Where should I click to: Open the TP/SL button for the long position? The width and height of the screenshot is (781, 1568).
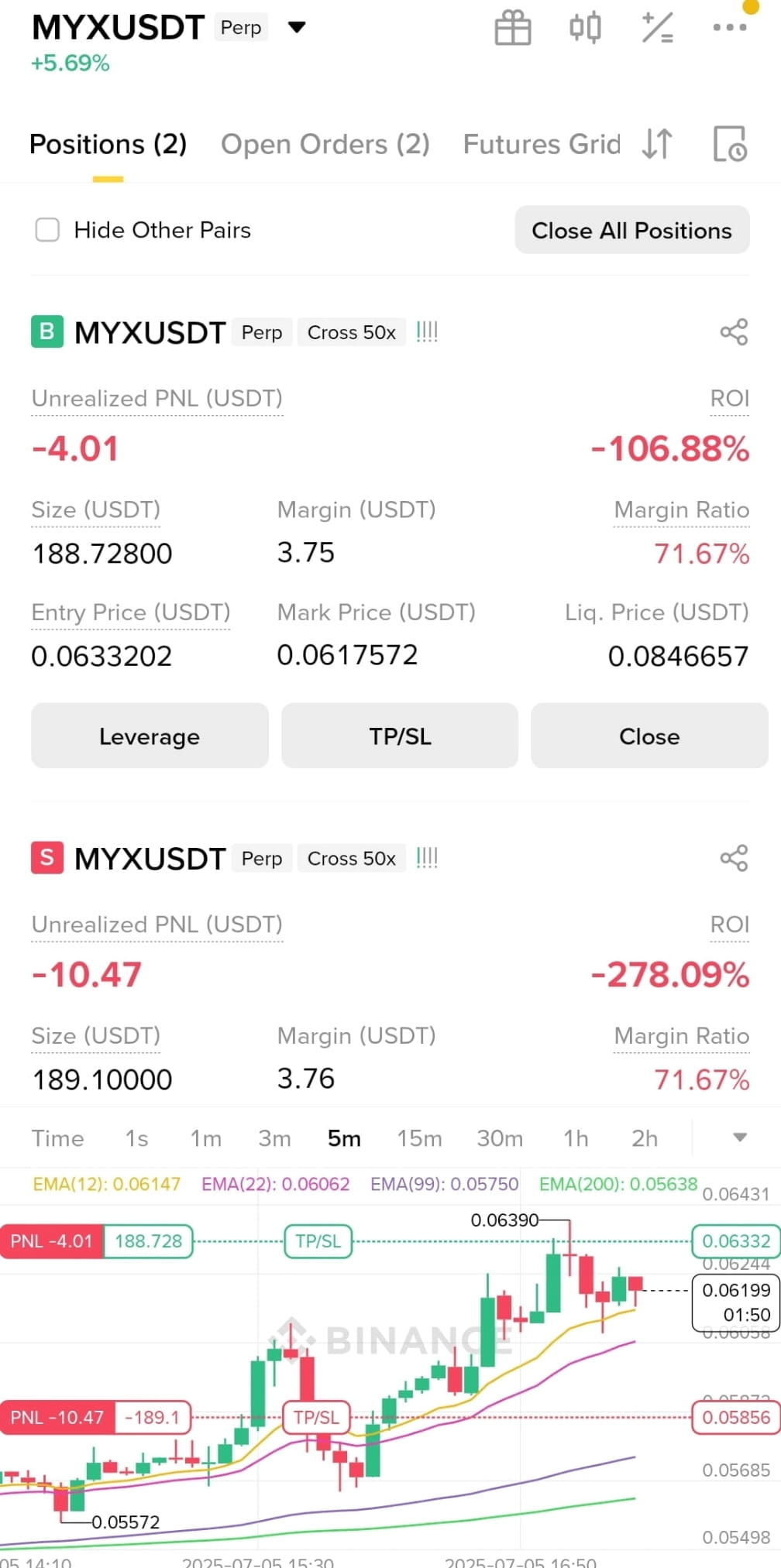(x=400, y=736)
